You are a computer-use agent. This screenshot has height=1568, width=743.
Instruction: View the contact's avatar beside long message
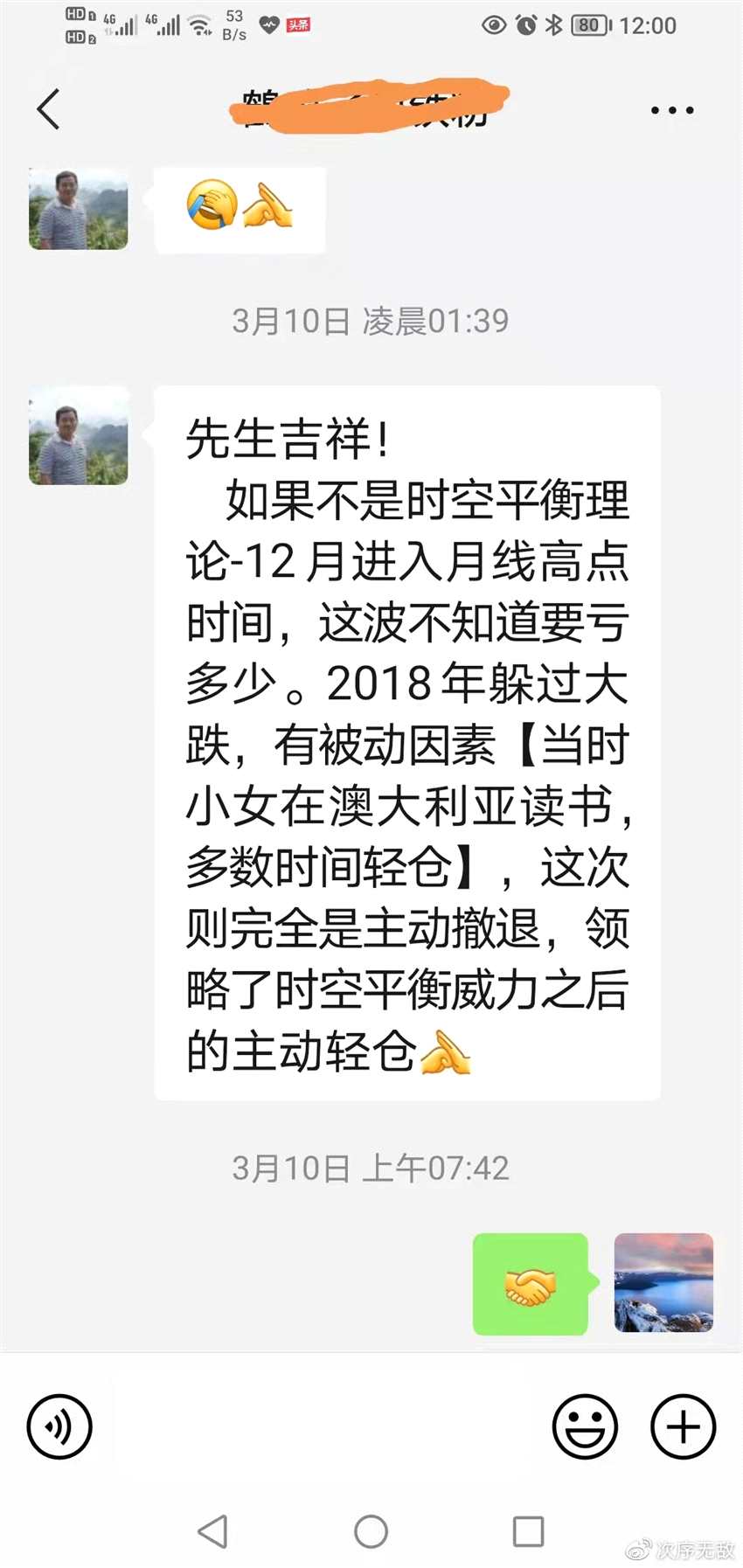pos(79,436)
